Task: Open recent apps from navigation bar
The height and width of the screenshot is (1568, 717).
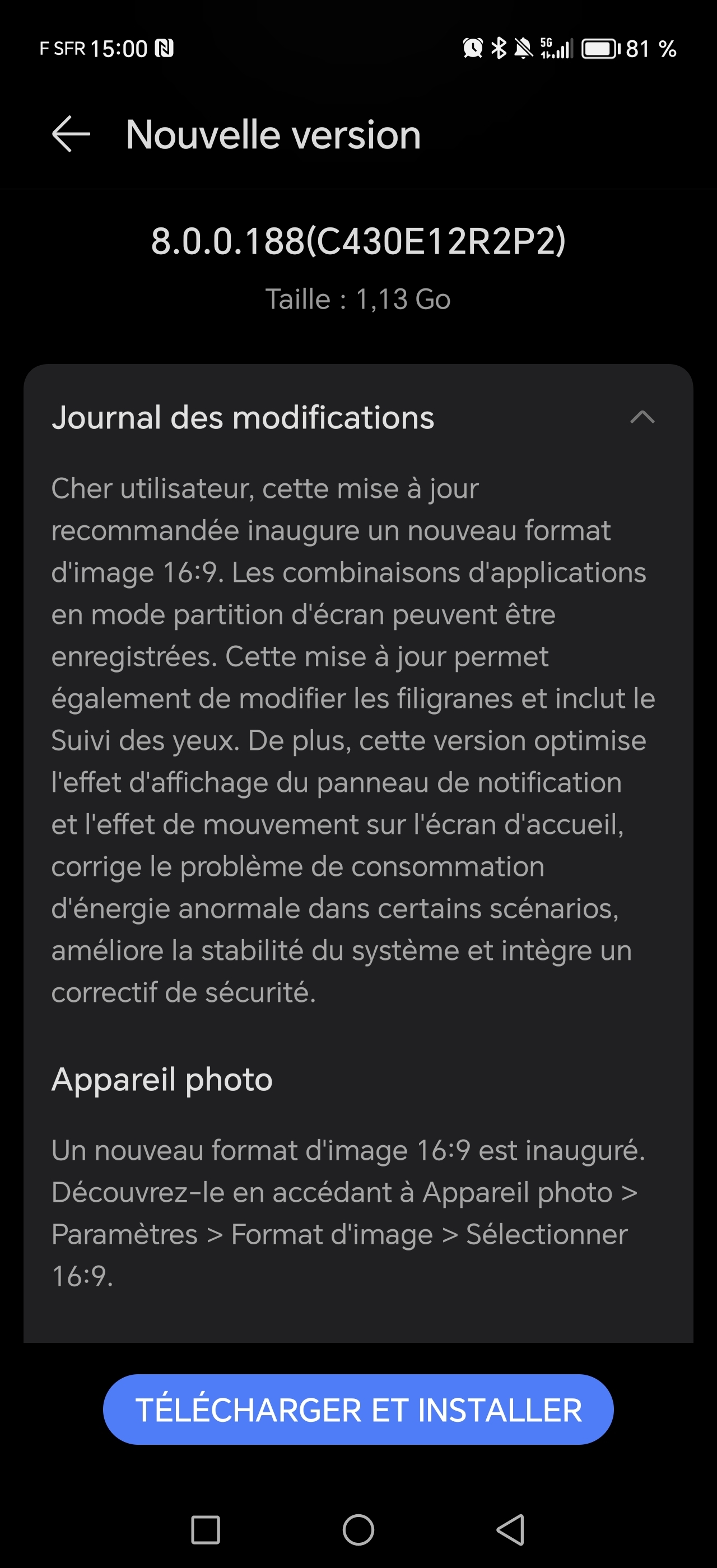Action: (206, 1530)
